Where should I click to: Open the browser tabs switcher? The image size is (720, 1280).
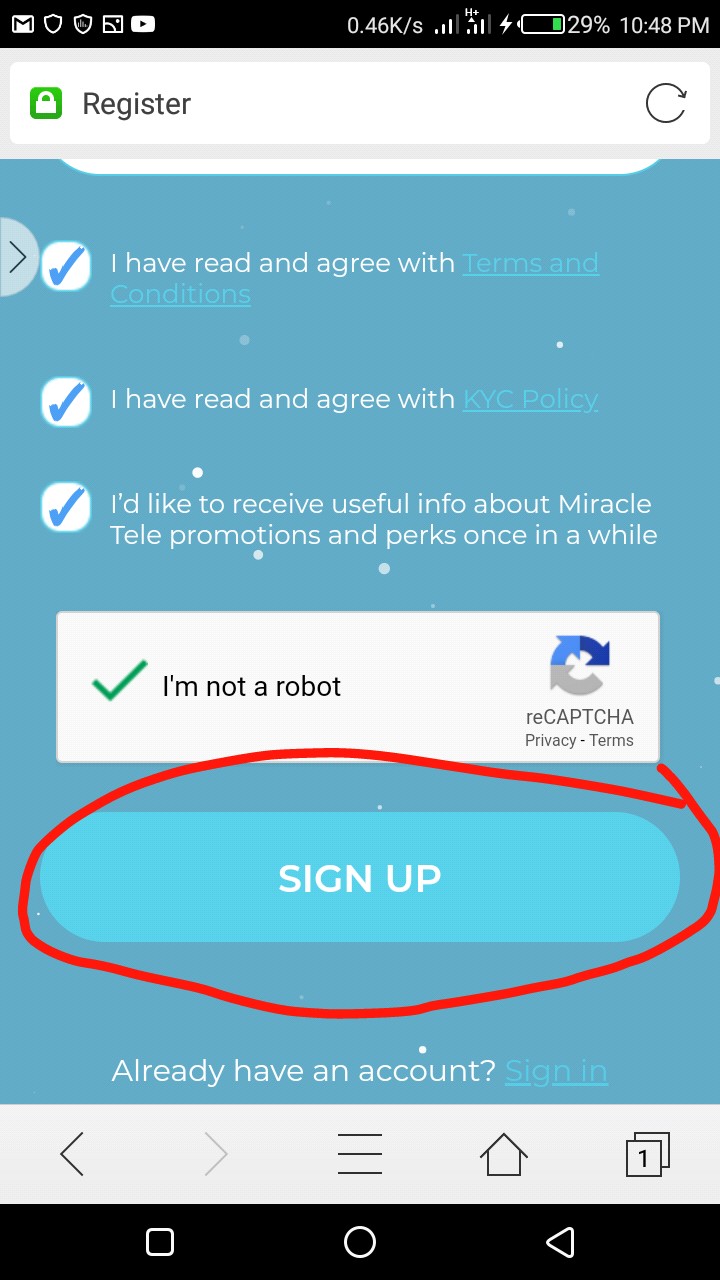coord(646,1155)
